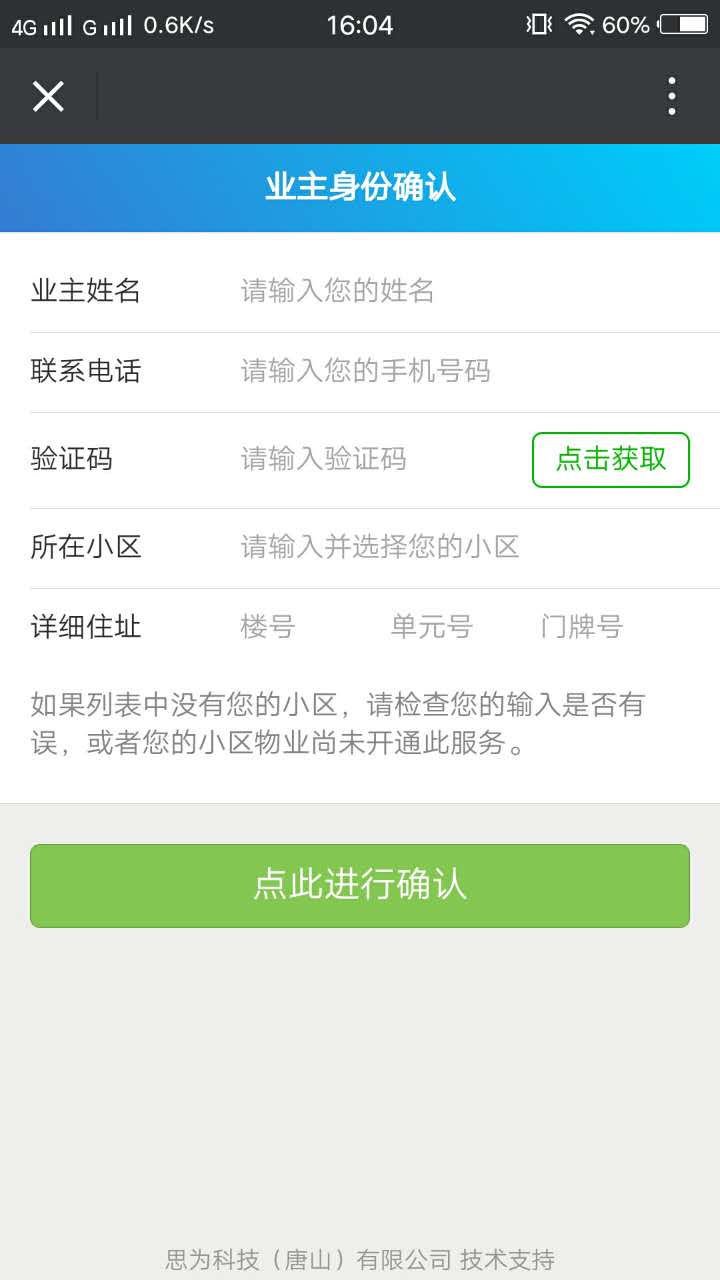Viewport: 720px width, 1280px height.
Task: Close the web page with X
Action: [x=48, y=96]
